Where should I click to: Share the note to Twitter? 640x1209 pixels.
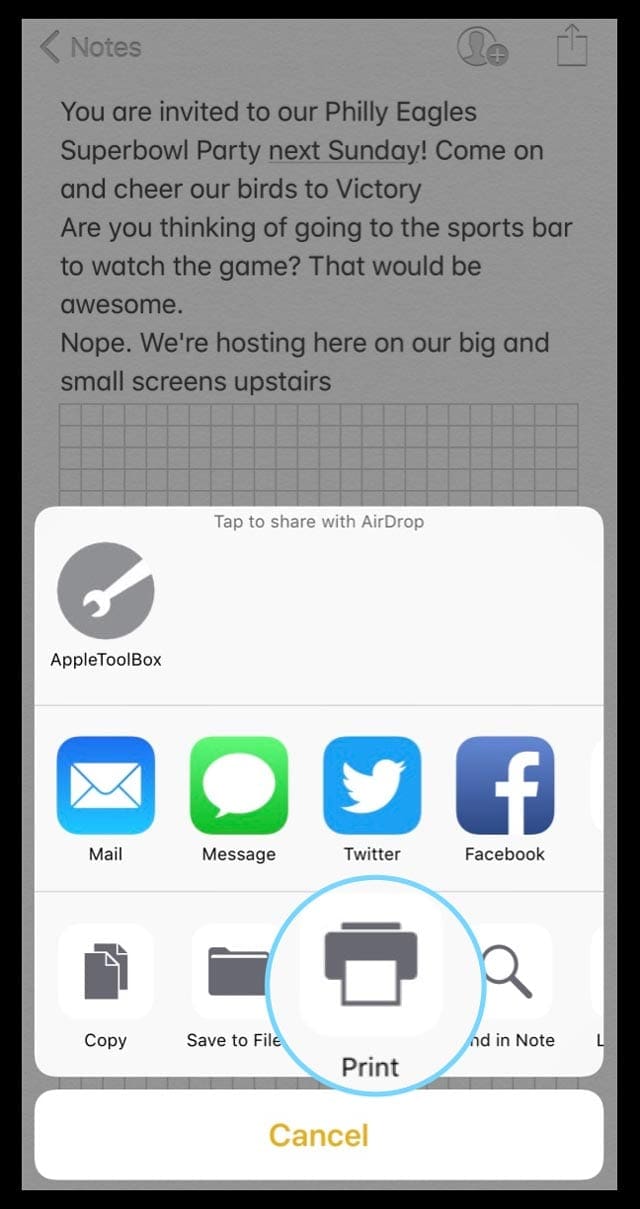pos(371,786)
